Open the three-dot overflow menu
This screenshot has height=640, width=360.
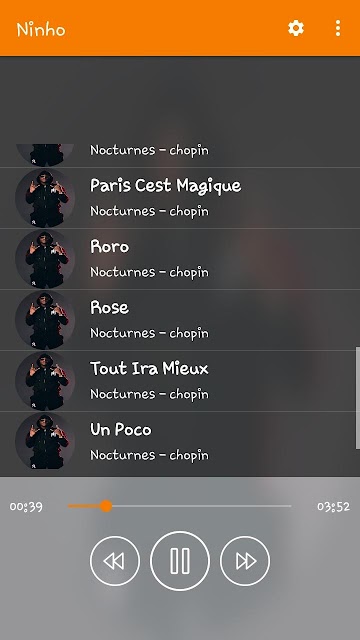coord(338,28)
